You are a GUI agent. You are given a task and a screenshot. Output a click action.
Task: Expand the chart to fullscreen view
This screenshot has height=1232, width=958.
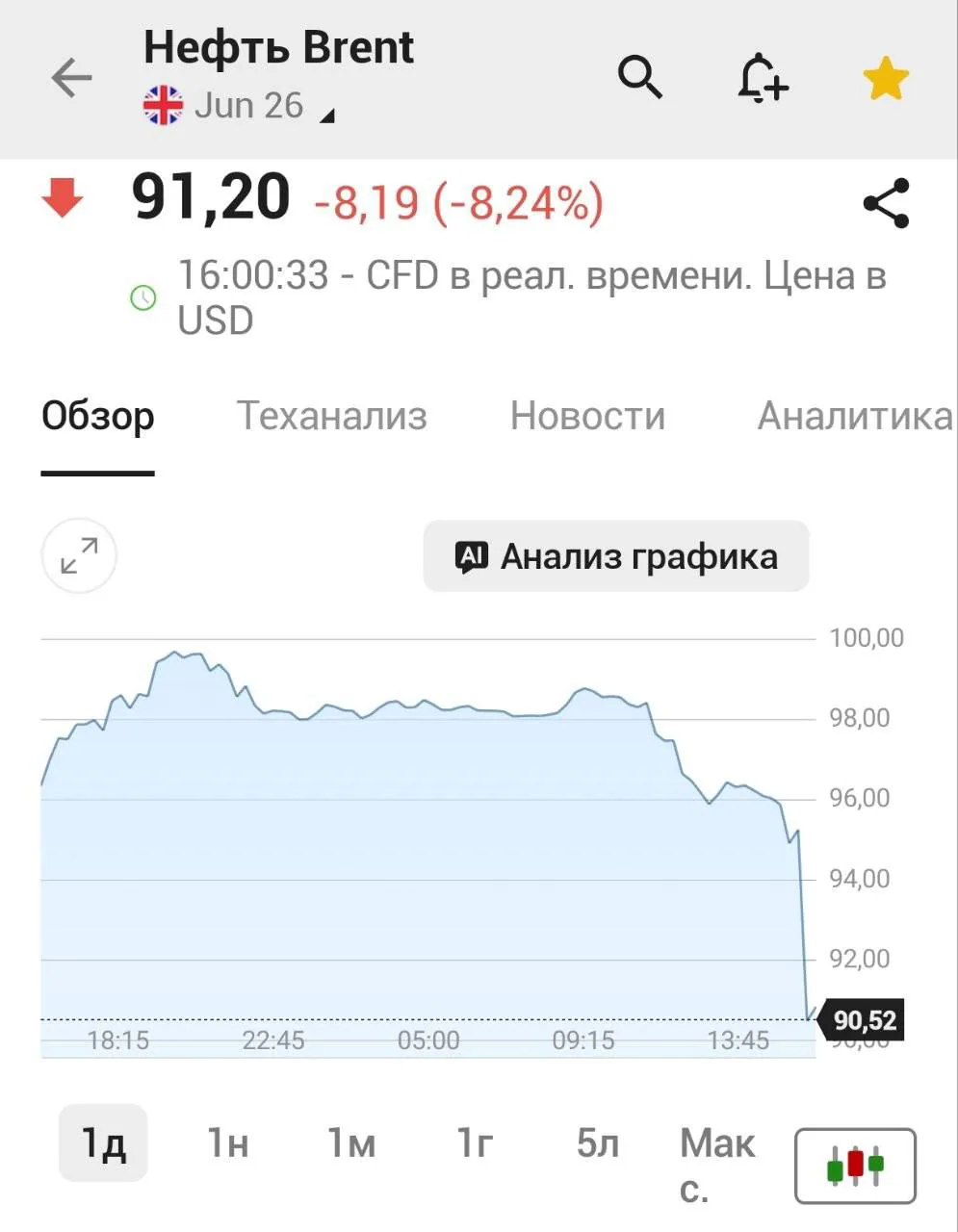click(x=79, y=556)
